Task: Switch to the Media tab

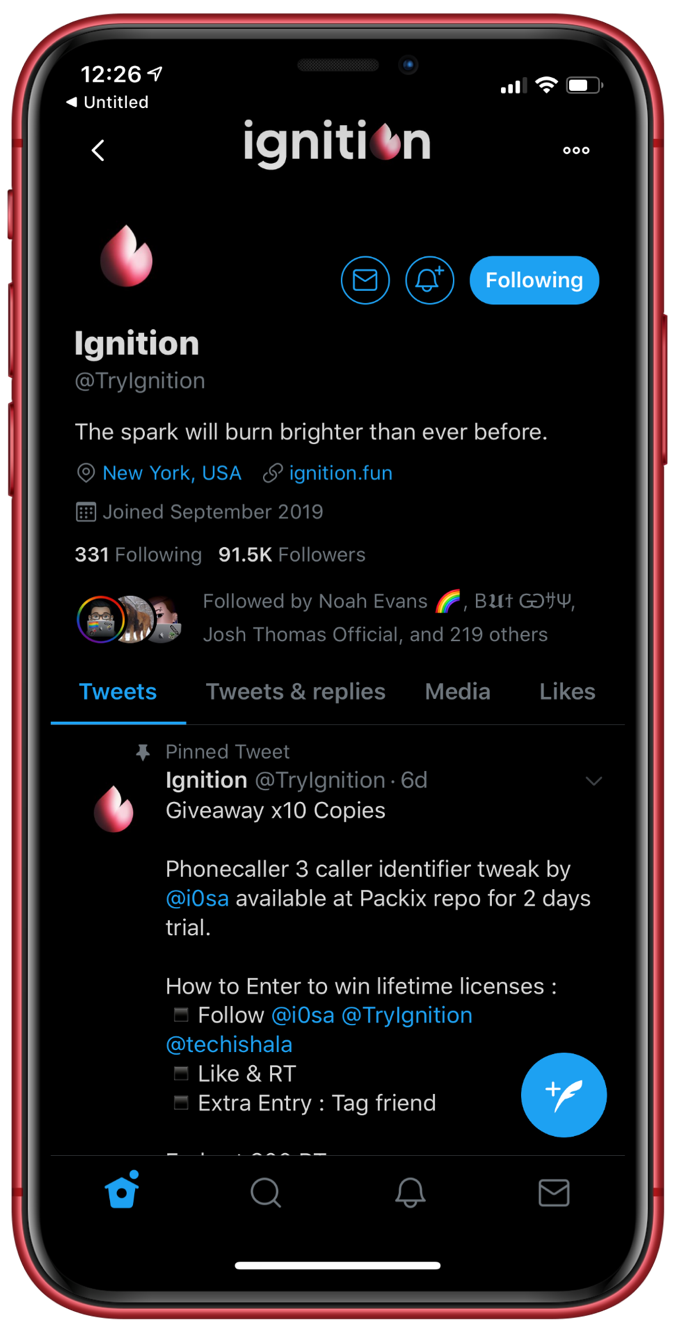Action: click(x=457, y=691)
